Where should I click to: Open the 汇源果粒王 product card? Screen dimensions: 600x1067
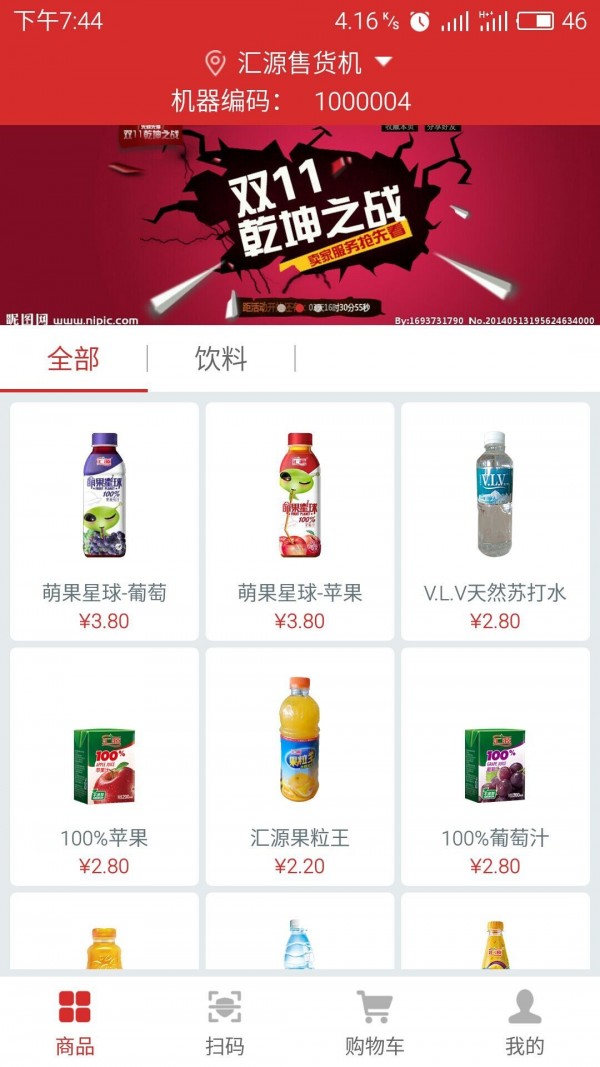tap(300, 767)
